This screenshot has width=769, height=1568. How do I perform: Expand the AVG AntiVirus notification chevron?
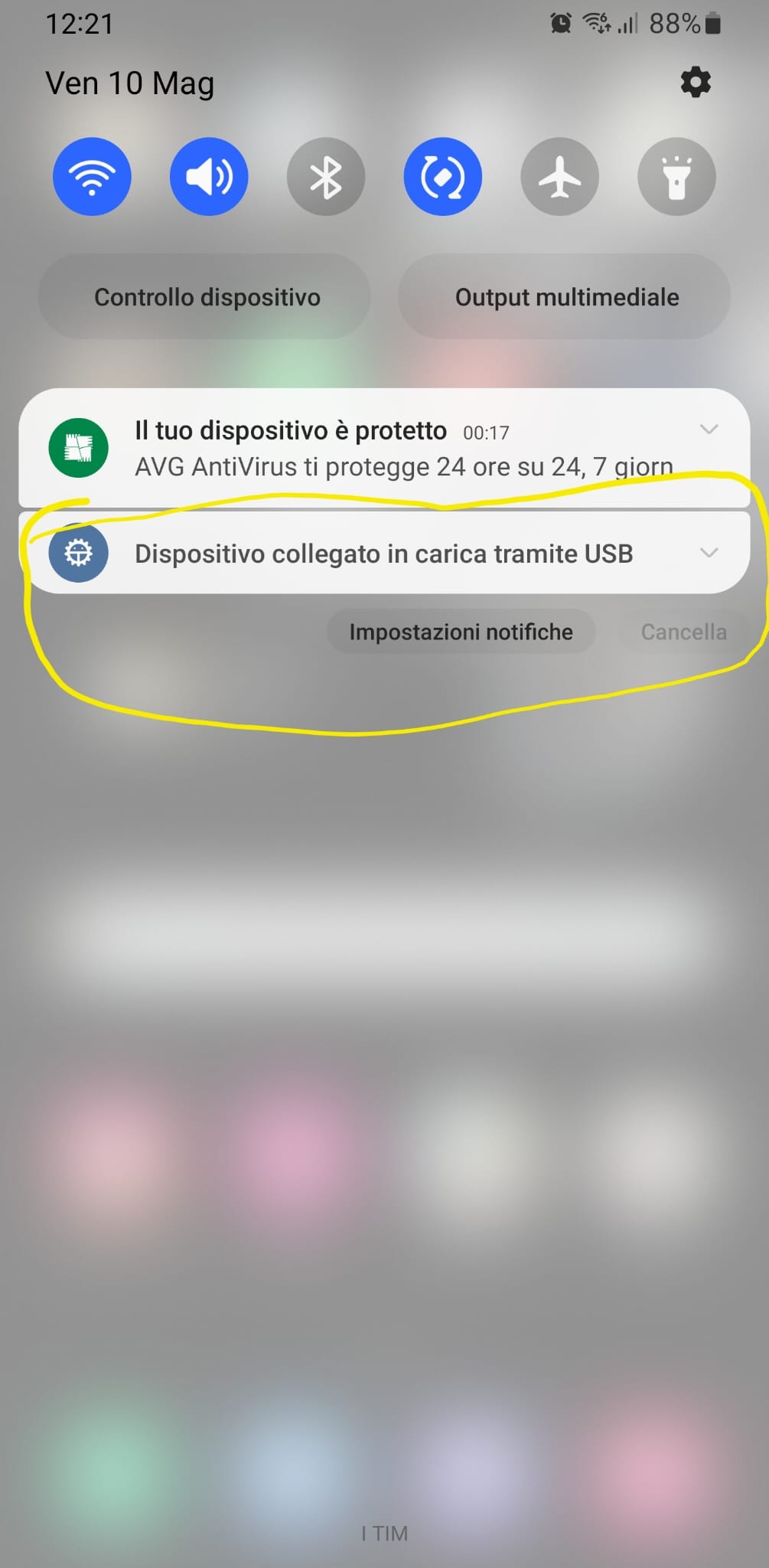(709, 430)
